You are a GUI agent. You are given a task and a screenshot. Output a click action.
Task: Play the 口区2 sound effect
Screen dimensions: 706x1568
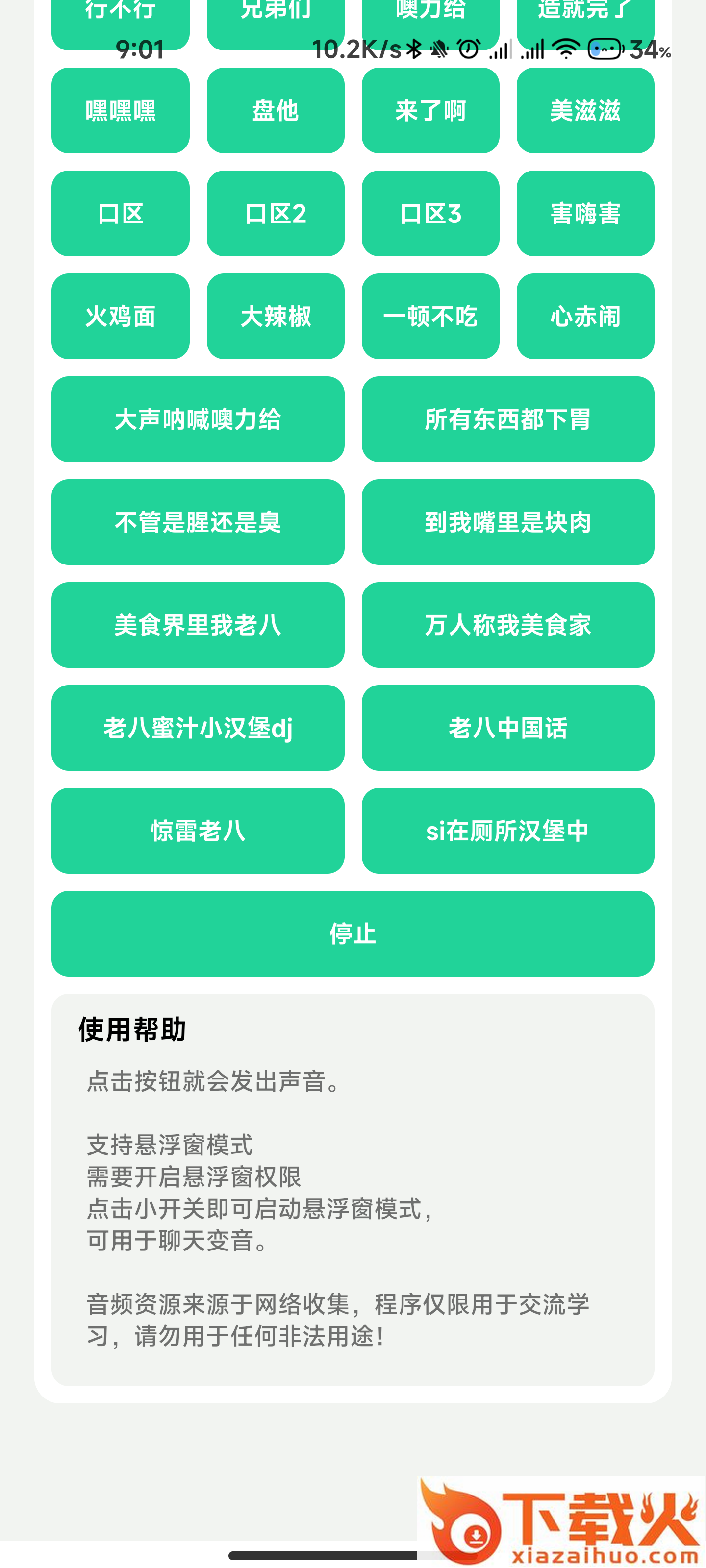(x=276, y=213)
